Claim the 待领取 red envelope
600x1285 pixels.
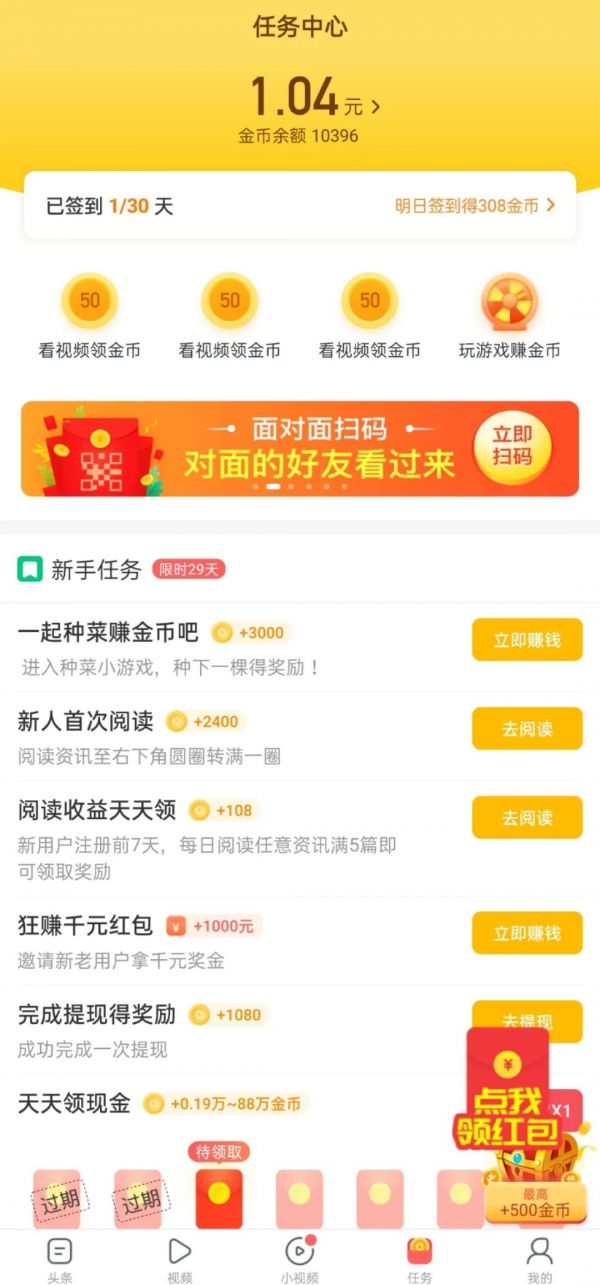pos(219,1196)
